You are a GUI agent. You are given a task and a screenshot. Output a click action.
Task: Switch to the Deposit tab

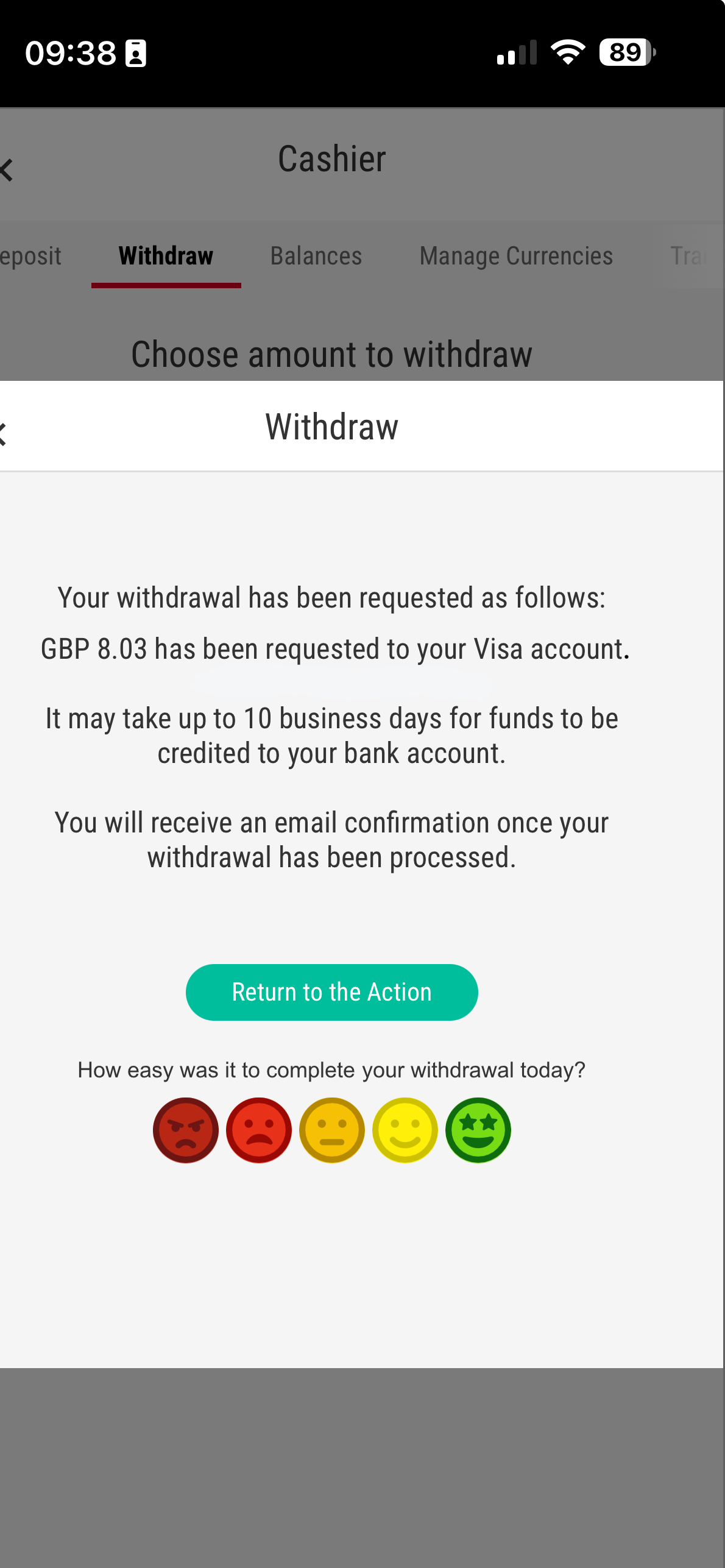(30, 256)
